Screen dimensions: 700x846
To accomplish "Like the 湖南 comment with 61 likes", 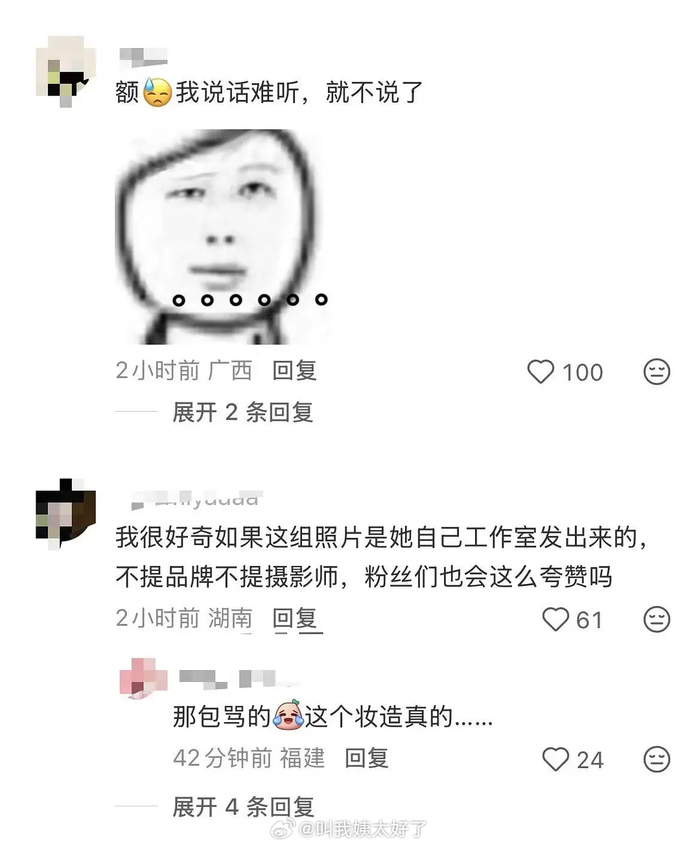I will coord(556,619).
